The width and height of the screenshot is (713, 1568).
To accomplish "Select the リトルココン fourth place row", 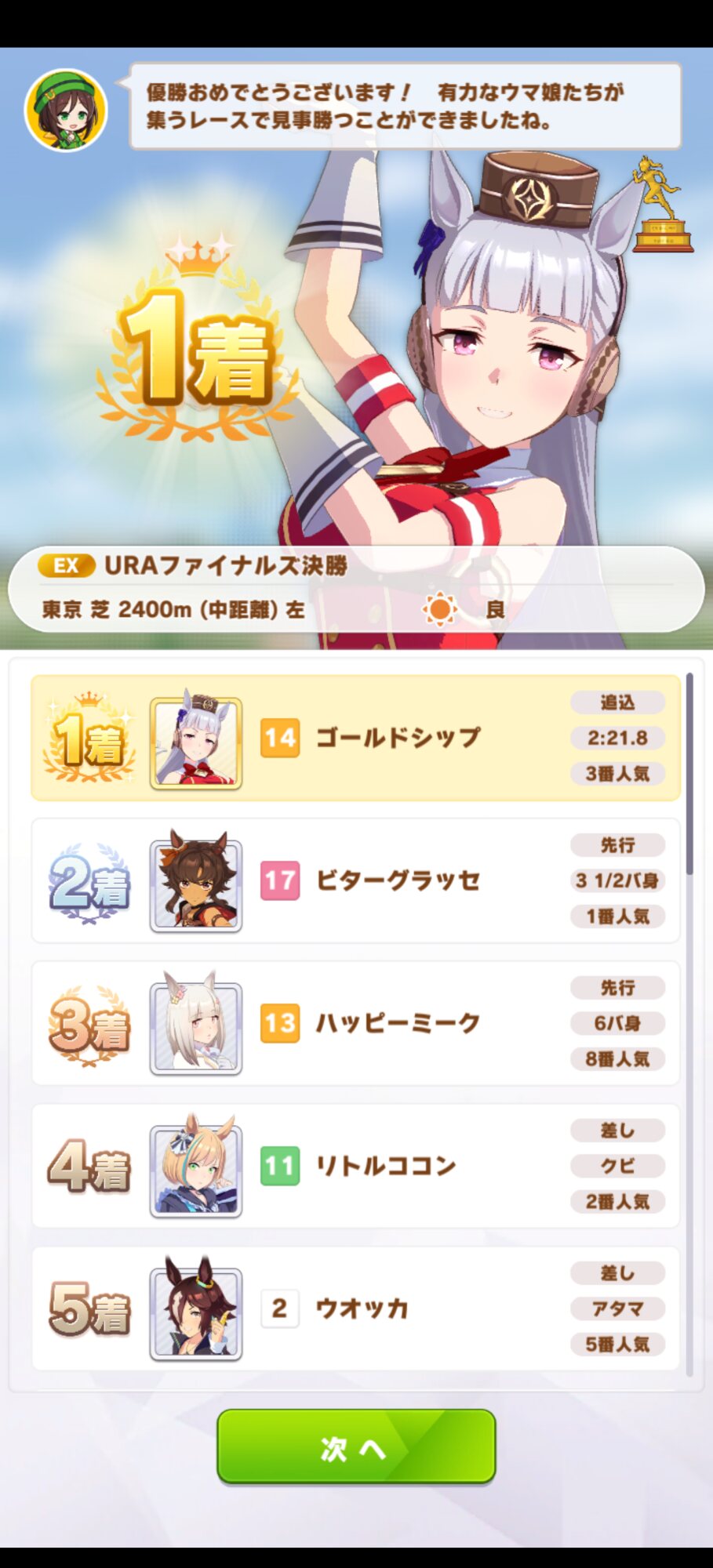I will click(355, 1166).
